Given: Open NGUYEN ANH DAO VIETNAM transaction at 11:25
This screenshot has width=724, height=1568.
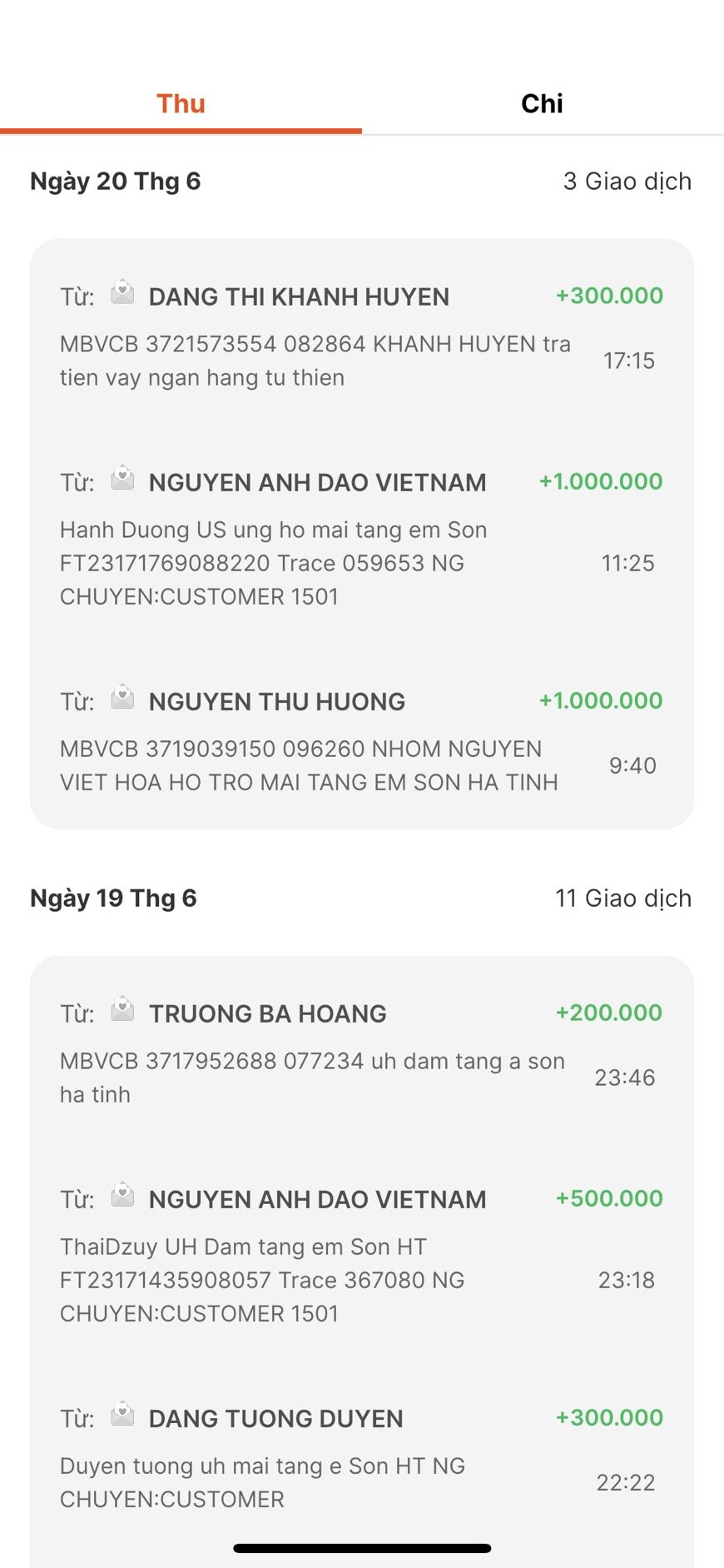Looking at the screenshot, I should (x=361, y=538).
